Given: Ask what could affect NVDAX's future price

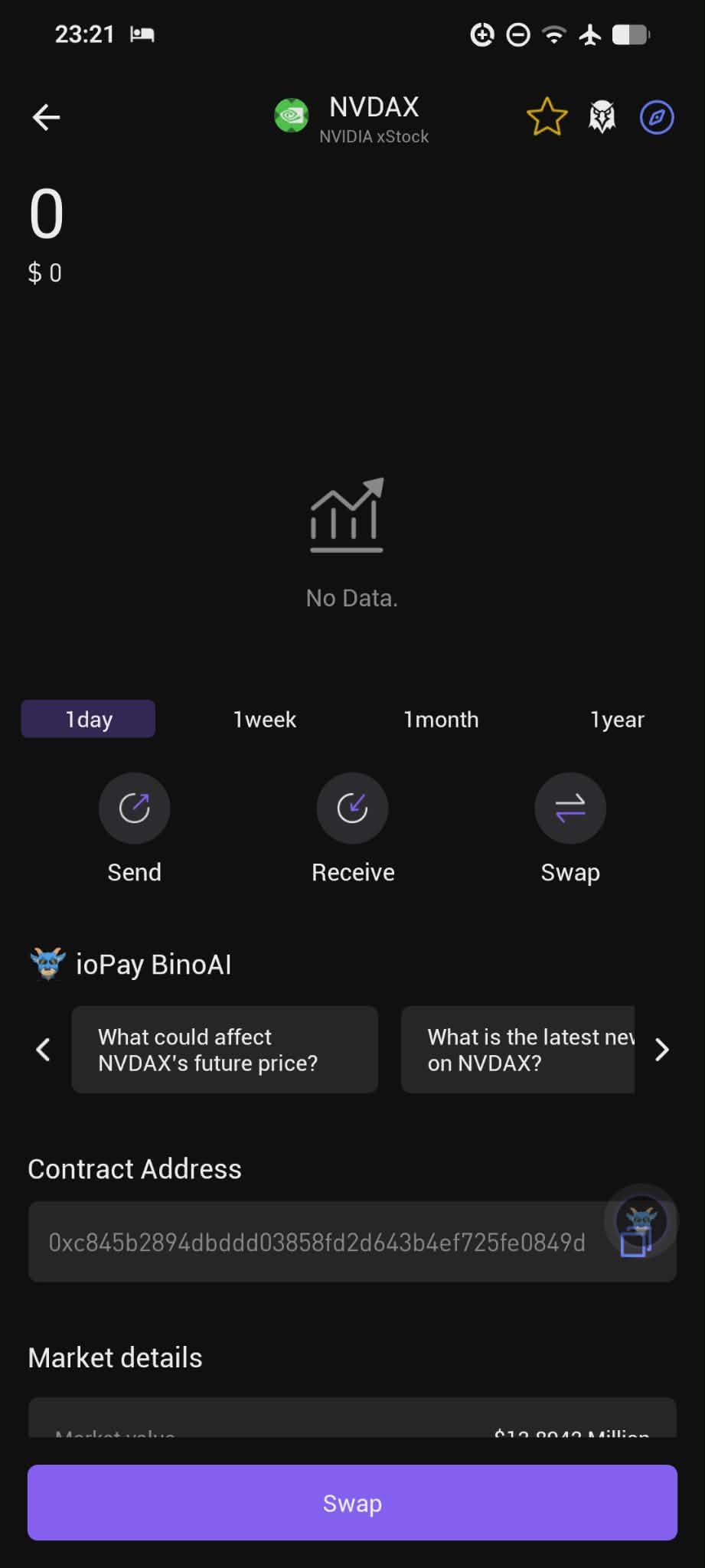Looking at the screenshot, I should 225,1050.
